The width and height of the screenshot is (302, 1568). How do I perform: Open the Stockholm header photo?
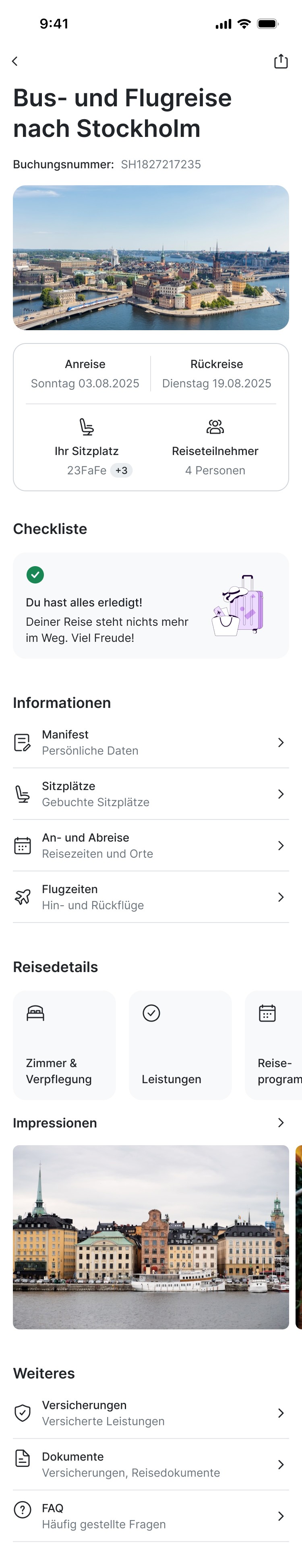click(x=151, y=257)
